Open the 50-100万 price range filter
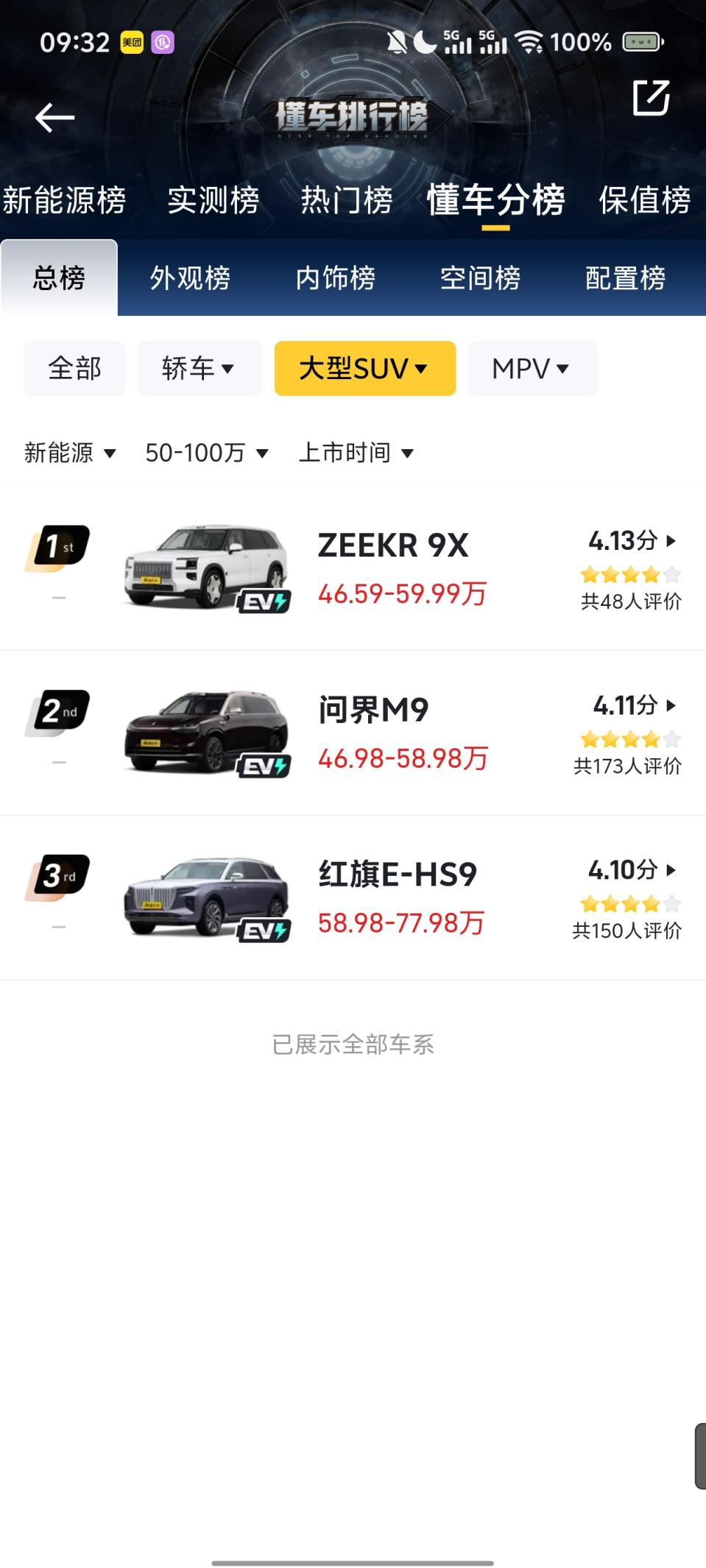The width and height of the screenshot is (706, 1568). pos(206,453)
